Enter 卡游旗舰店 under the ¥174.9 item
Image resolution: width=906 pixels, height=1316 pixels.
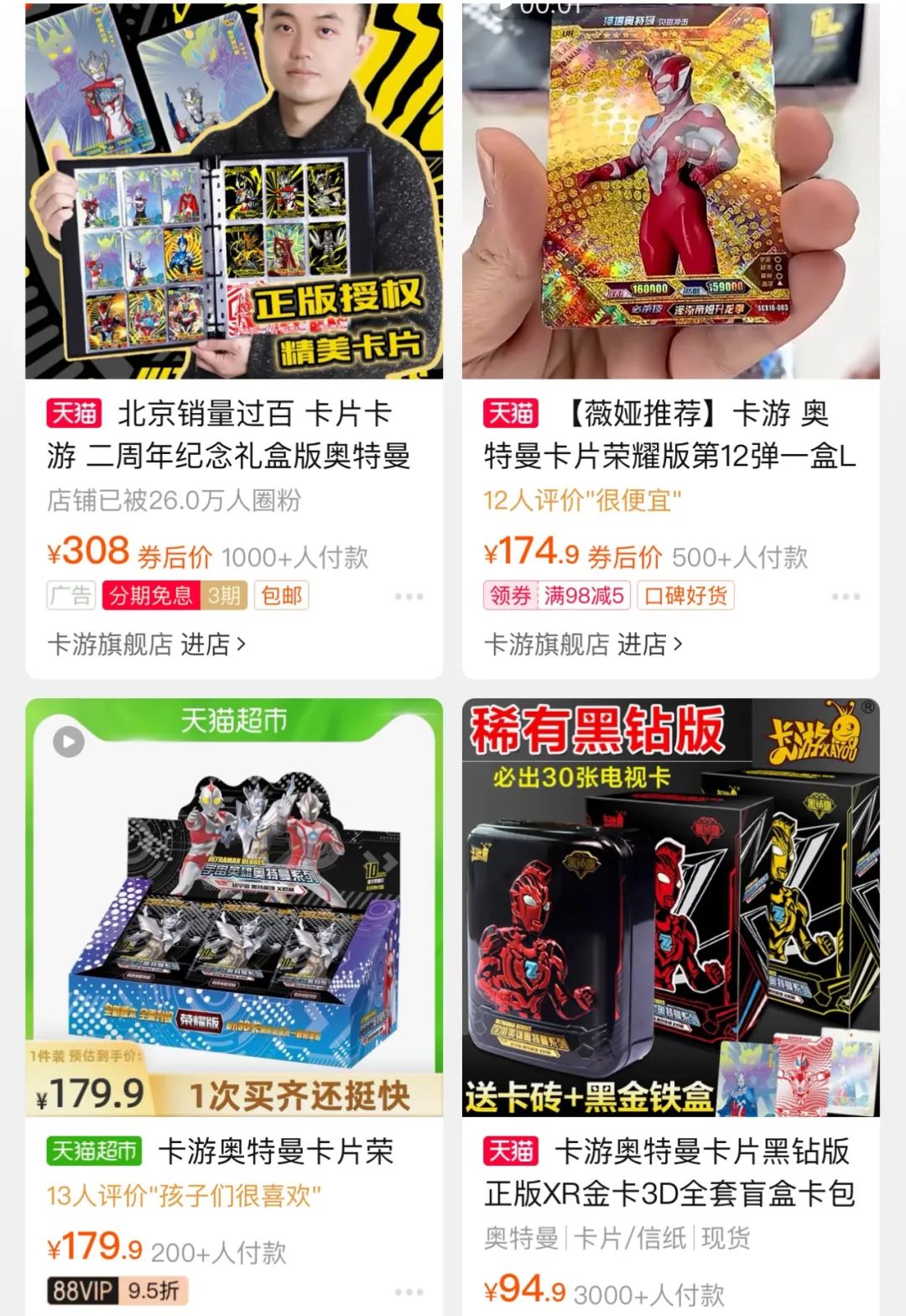(x=583, y=645)
